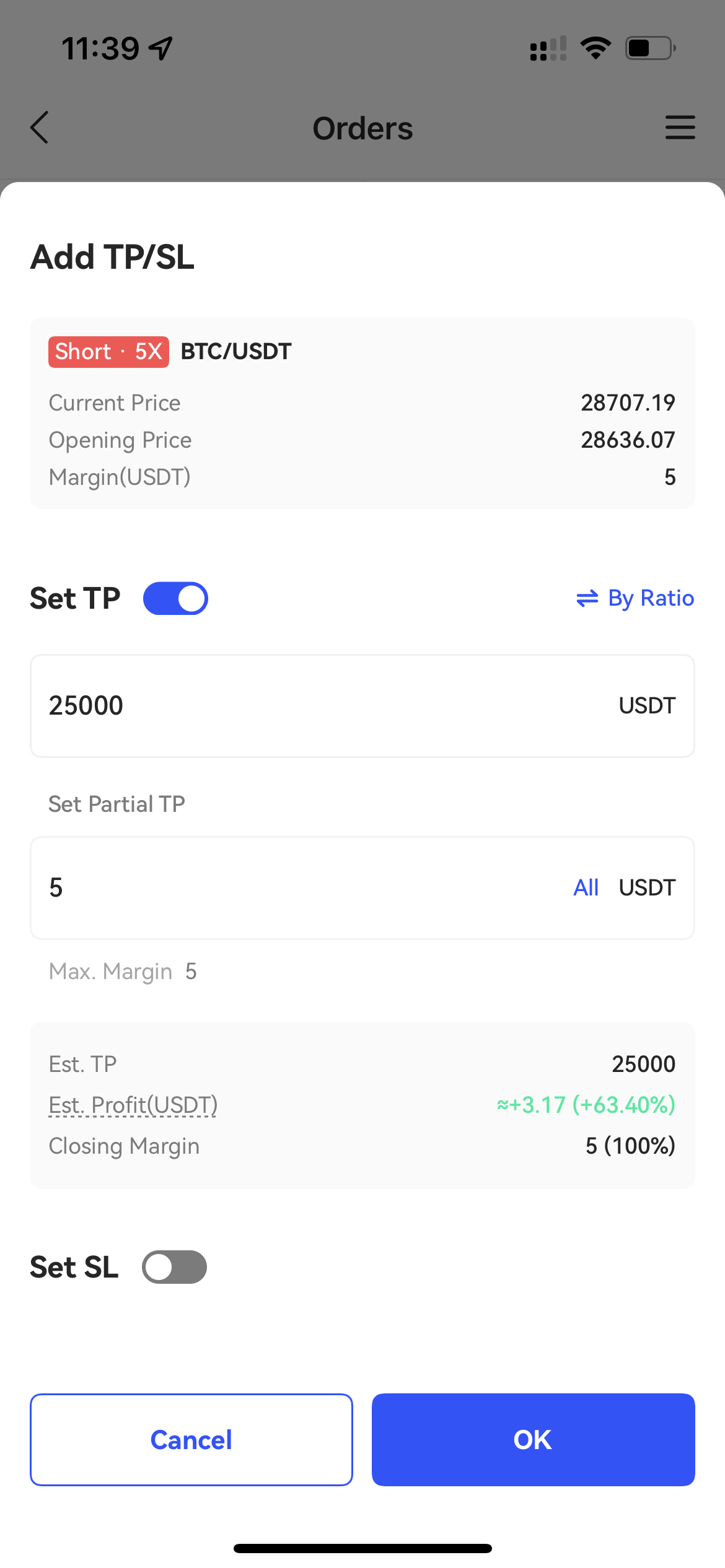Select All margin for partial TP
This screenshot has height=1568, width=725.
pyautogui.click(x=586, y=888)
